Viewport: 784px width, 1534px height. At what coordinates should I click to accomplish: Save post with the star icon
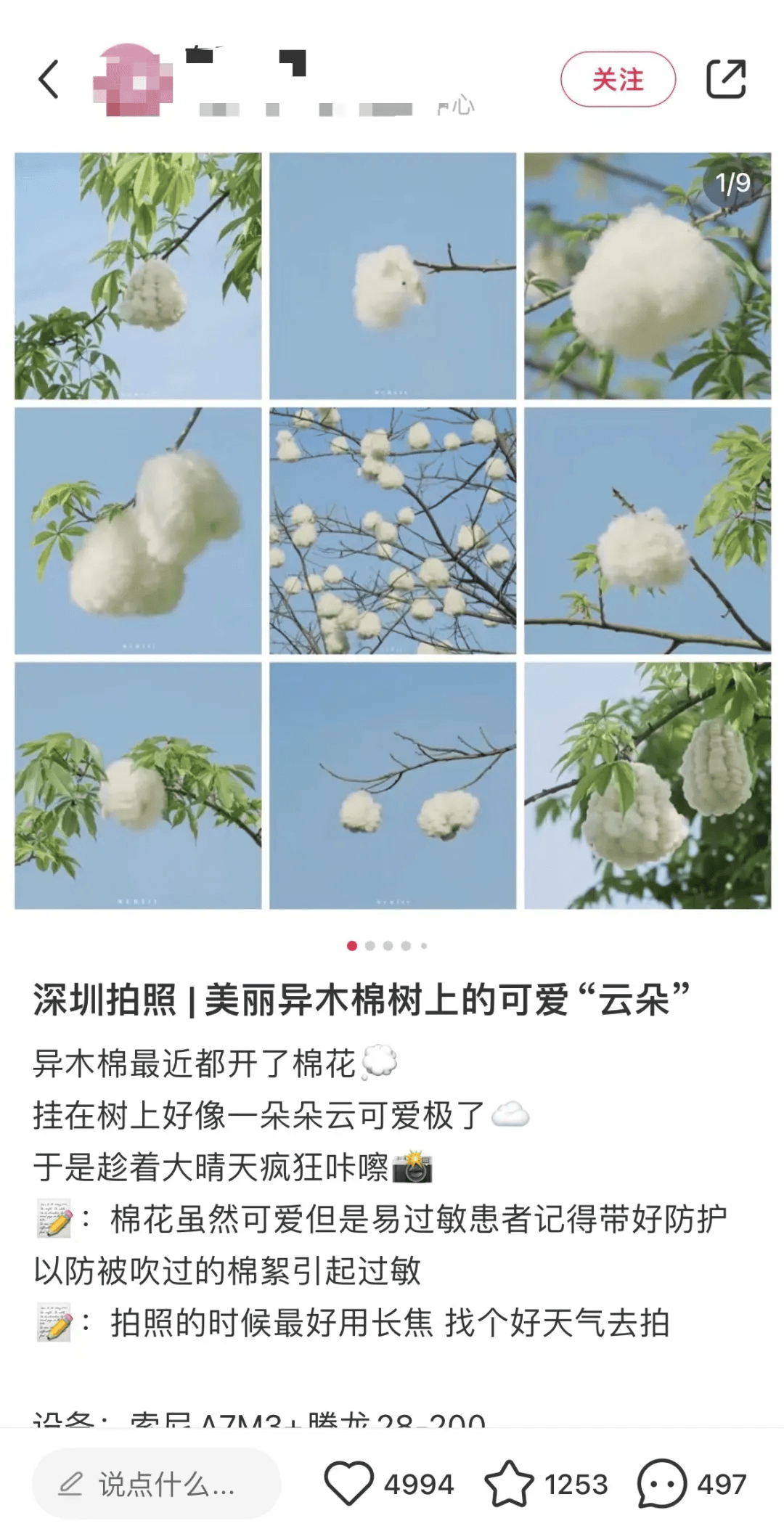(508, 1484)
